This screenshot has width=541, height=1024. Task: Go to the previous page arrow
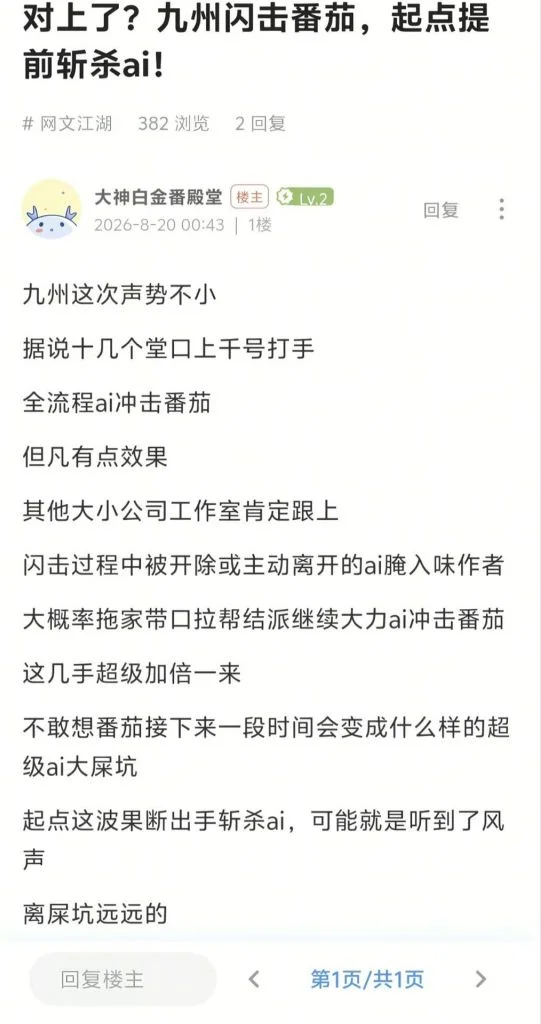[x=255, y=979]
